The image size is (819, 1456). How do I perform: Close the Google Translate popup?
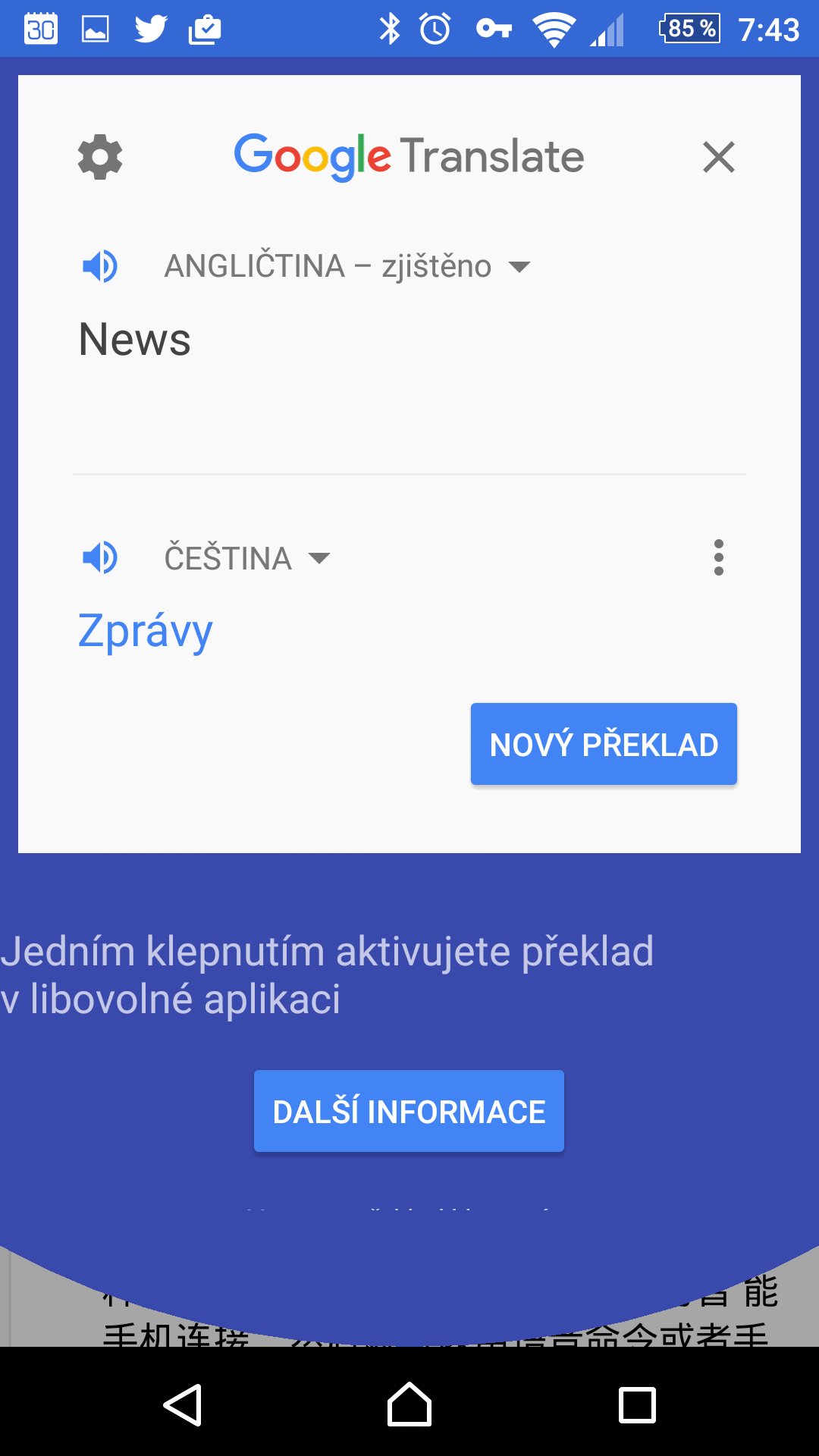click(718, 158)
